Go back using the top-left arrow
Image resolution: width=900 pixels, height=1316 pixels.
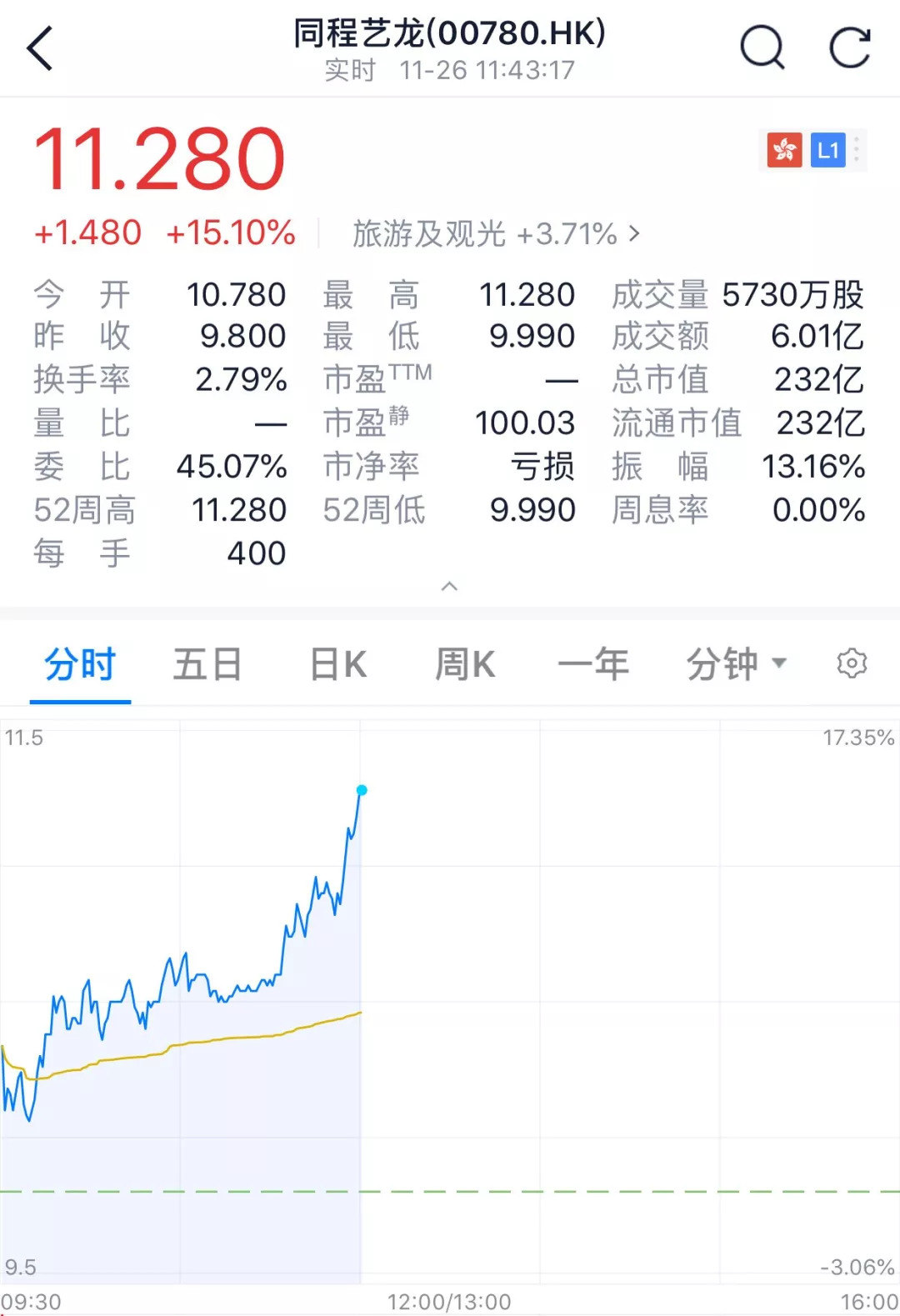(40, 48)
